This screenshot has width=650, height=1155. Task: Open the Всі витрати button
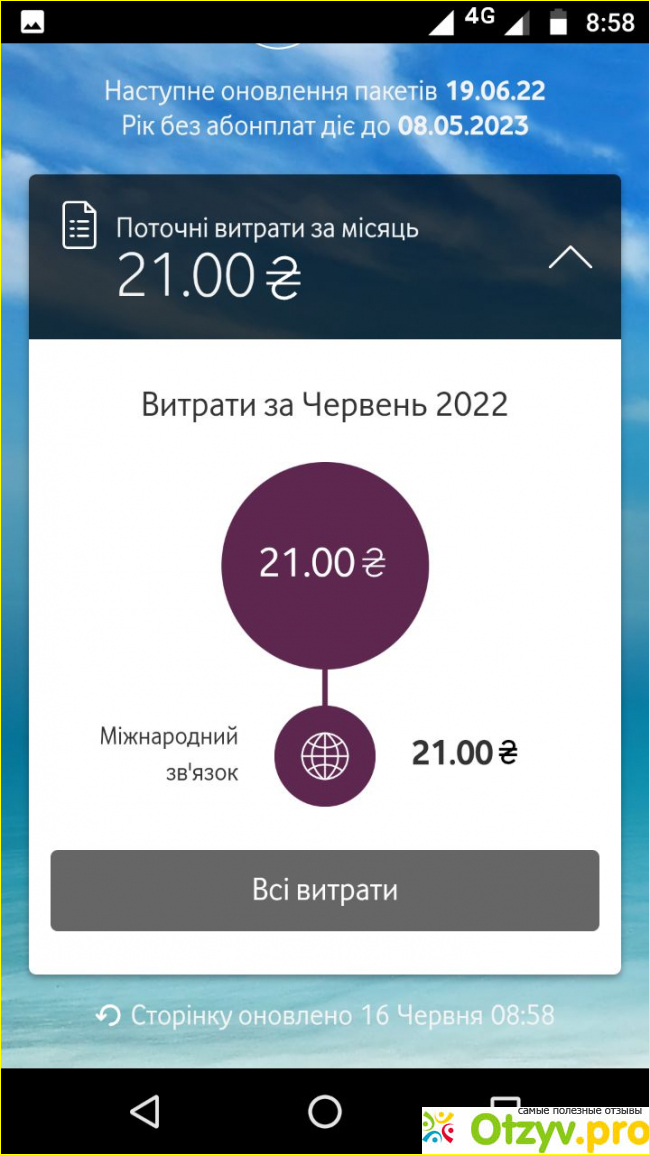tap(324, 890)
